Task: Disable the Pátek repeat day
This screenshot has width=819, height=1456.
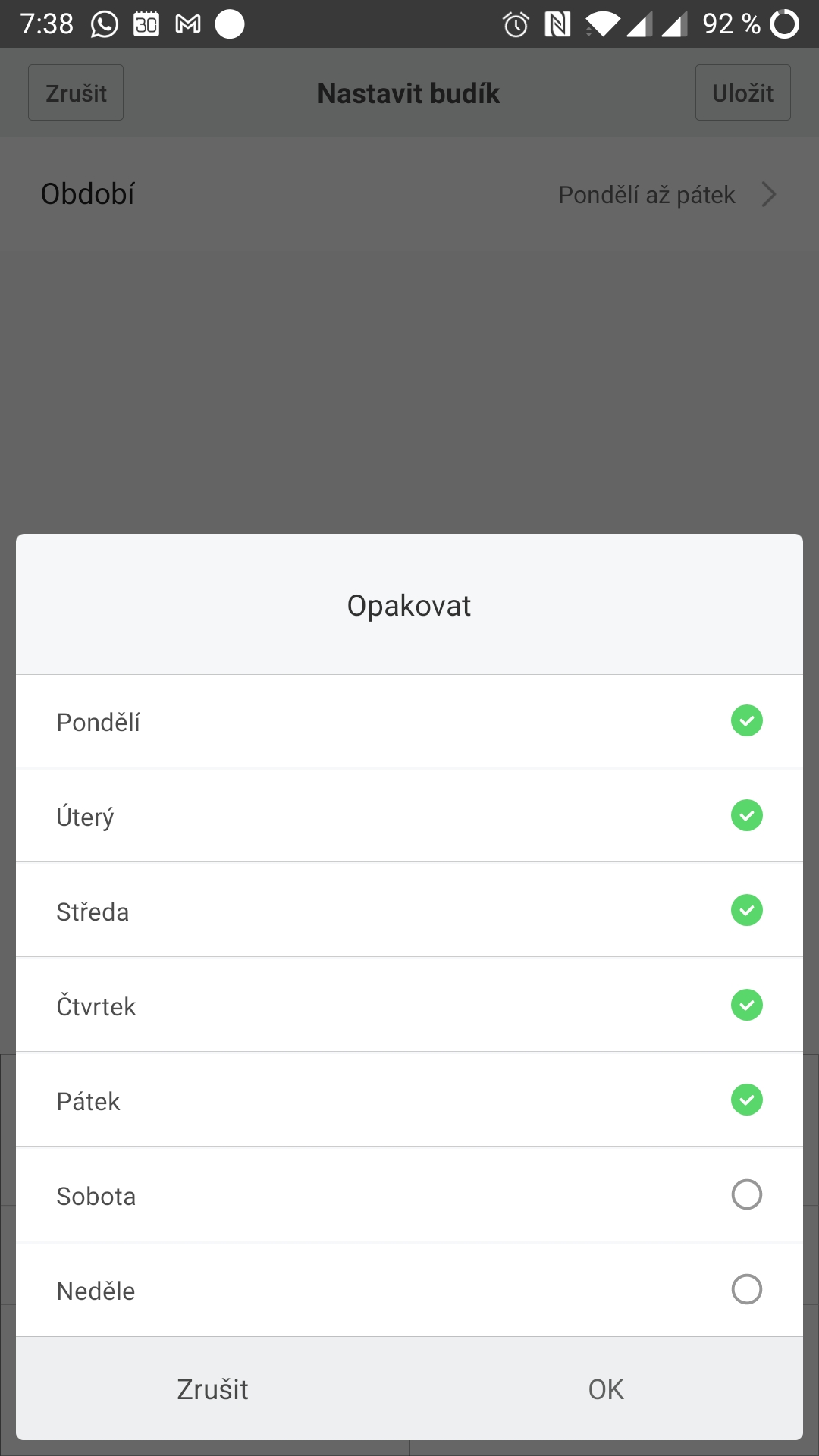Action: point(746,1100)
